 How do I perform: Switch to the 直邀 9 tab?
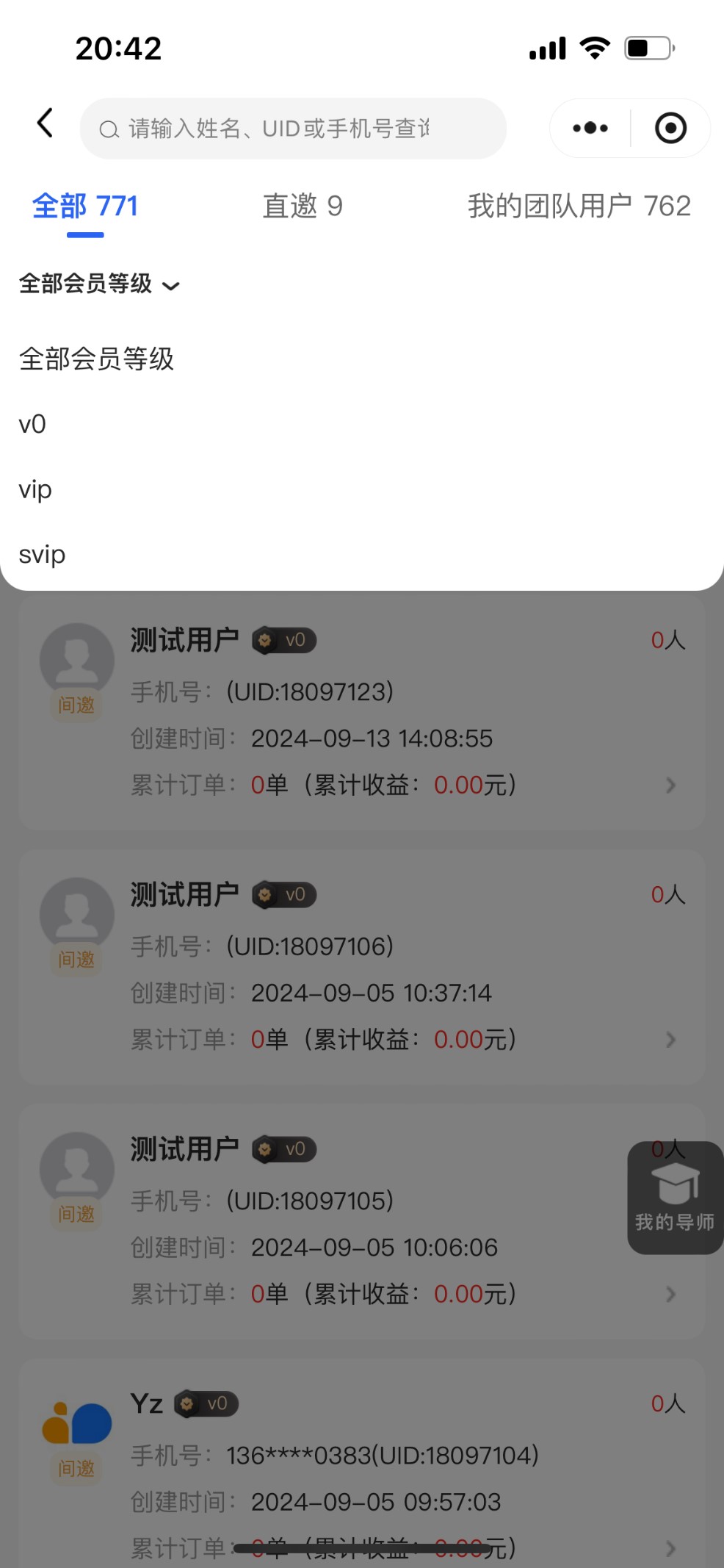tap(303, 206)
